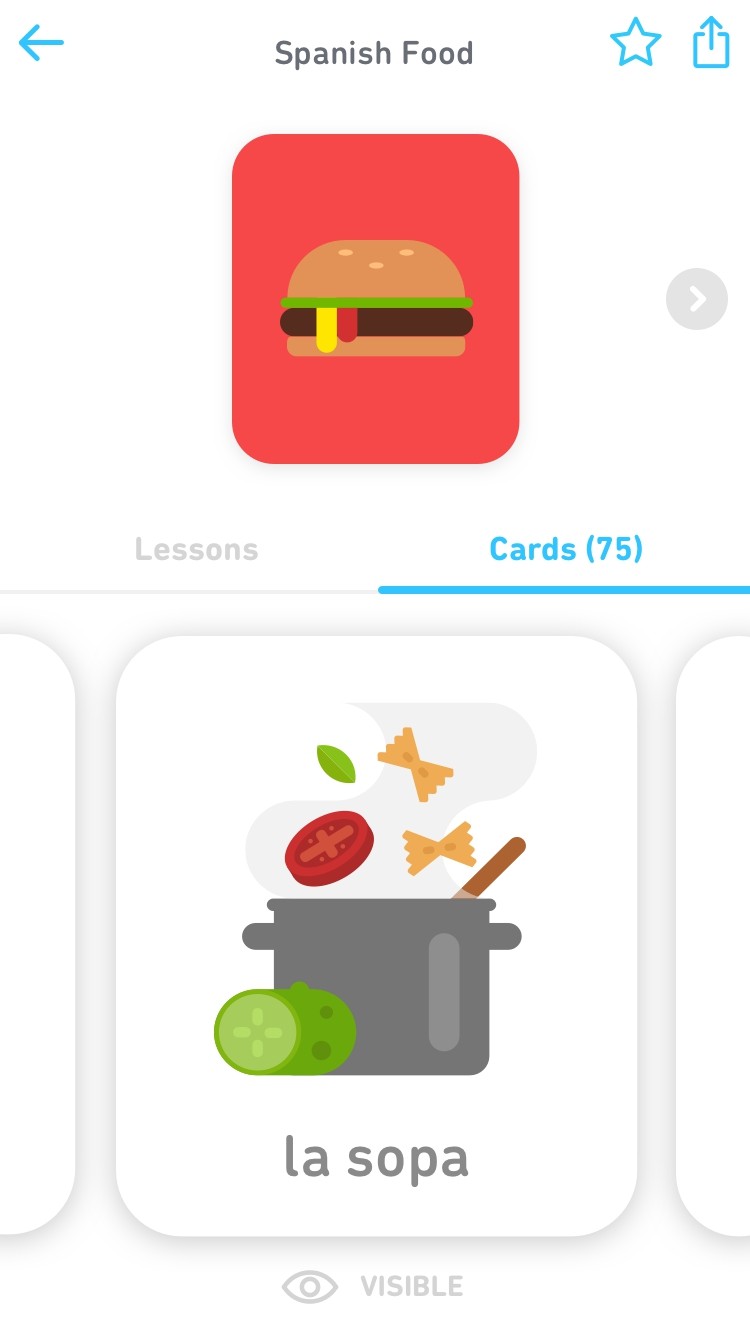Open the la sopa flashcard

tap(376, 935)
